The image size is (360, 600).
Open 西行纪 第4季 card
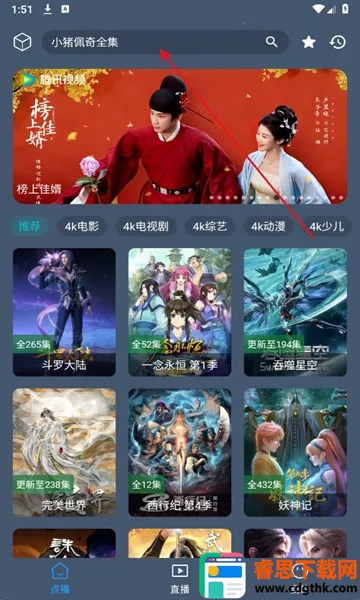(x=180, y=453)
